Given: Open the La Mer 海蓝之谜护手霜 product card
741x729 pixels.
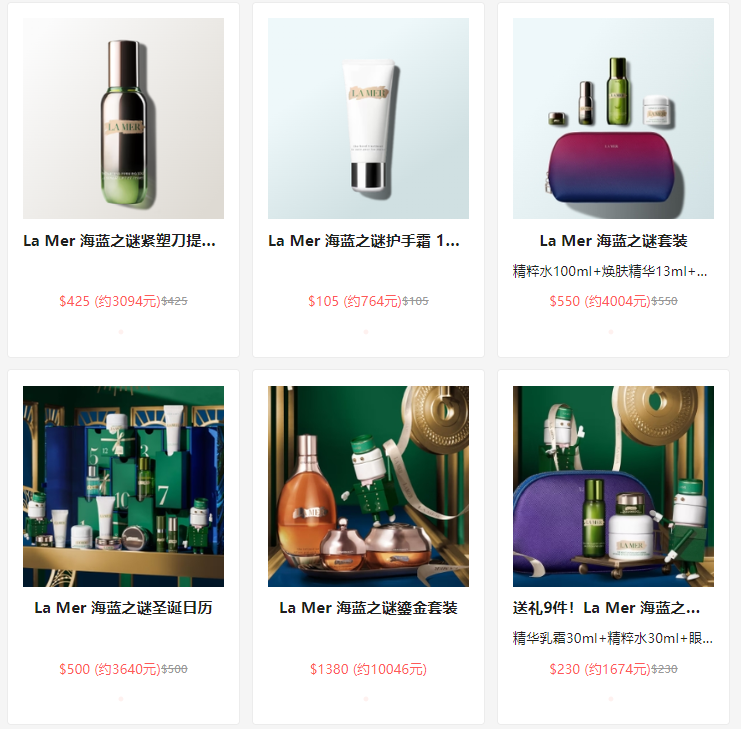Looking at the screenshot, I should coord(368,180).
